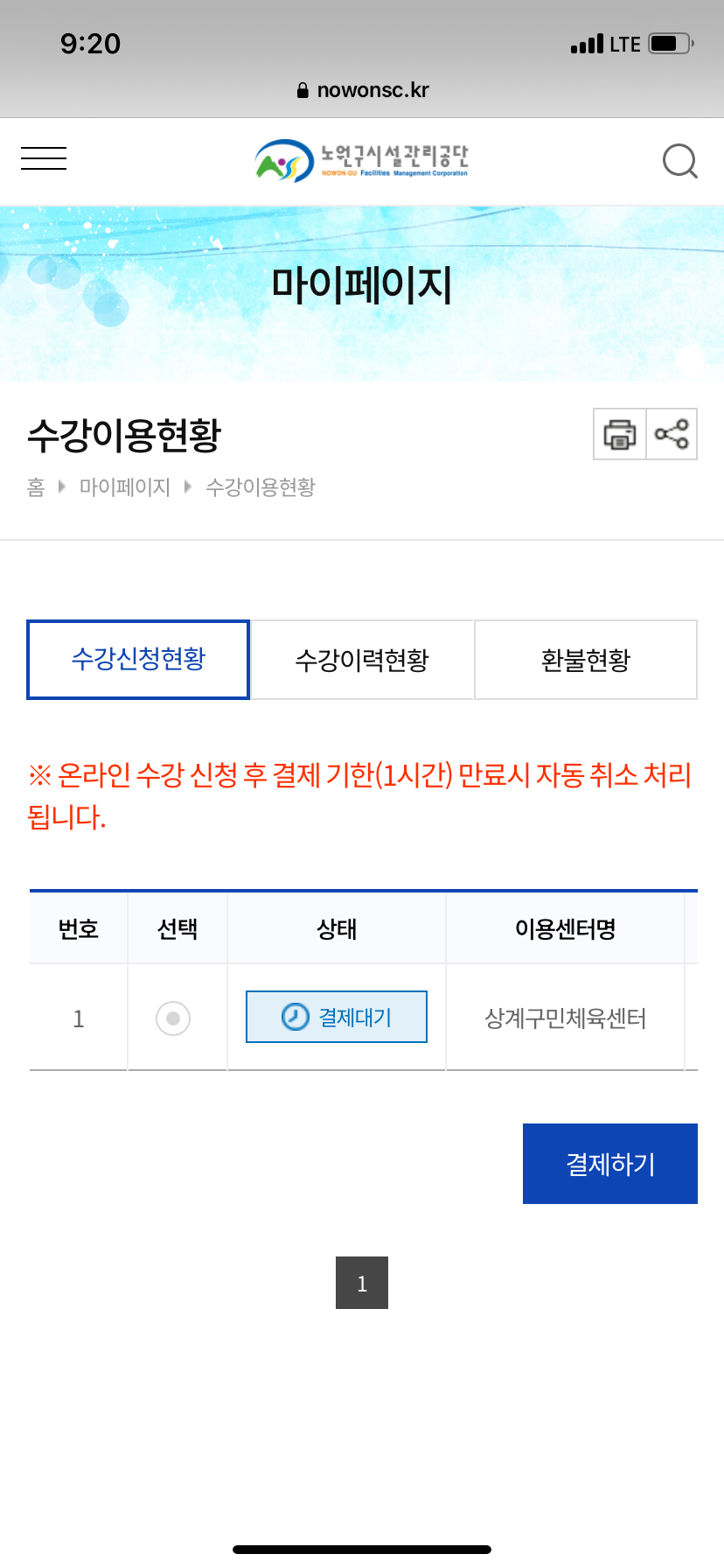Select the radio button for row 1
724x1568 pixels.
pos(173,1018)
